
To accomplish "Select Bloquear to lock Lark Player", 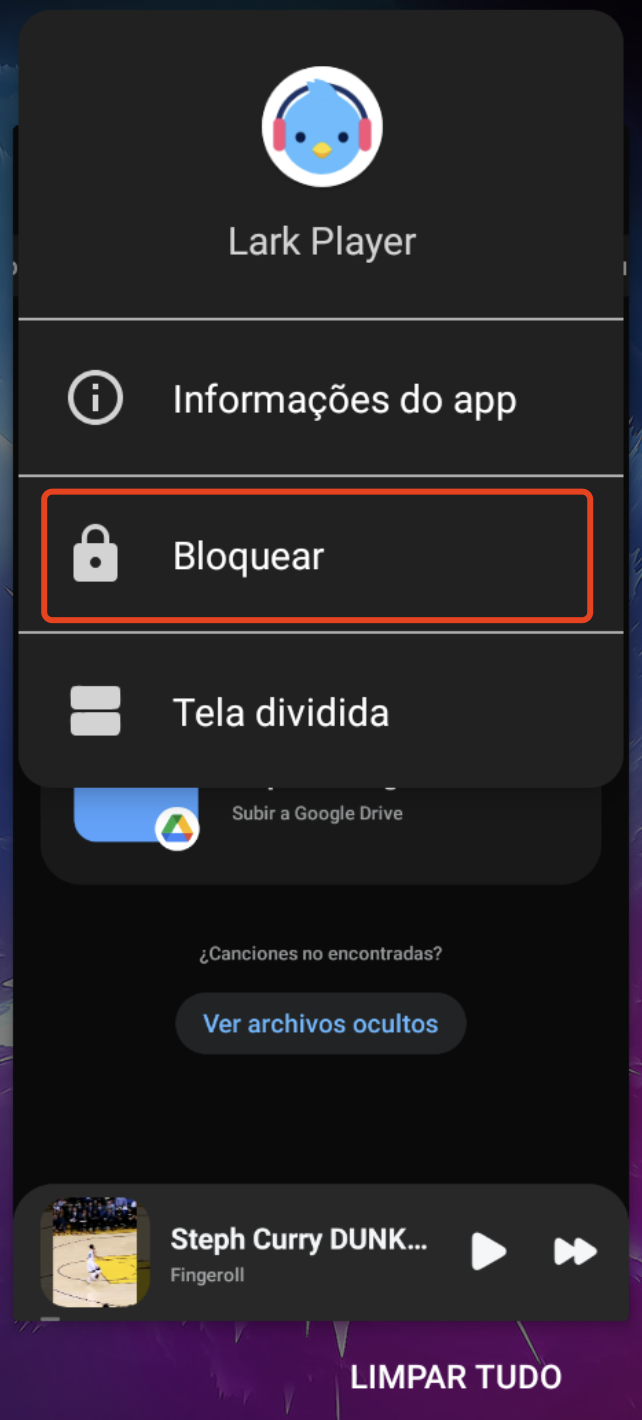I will pos(318,556).
